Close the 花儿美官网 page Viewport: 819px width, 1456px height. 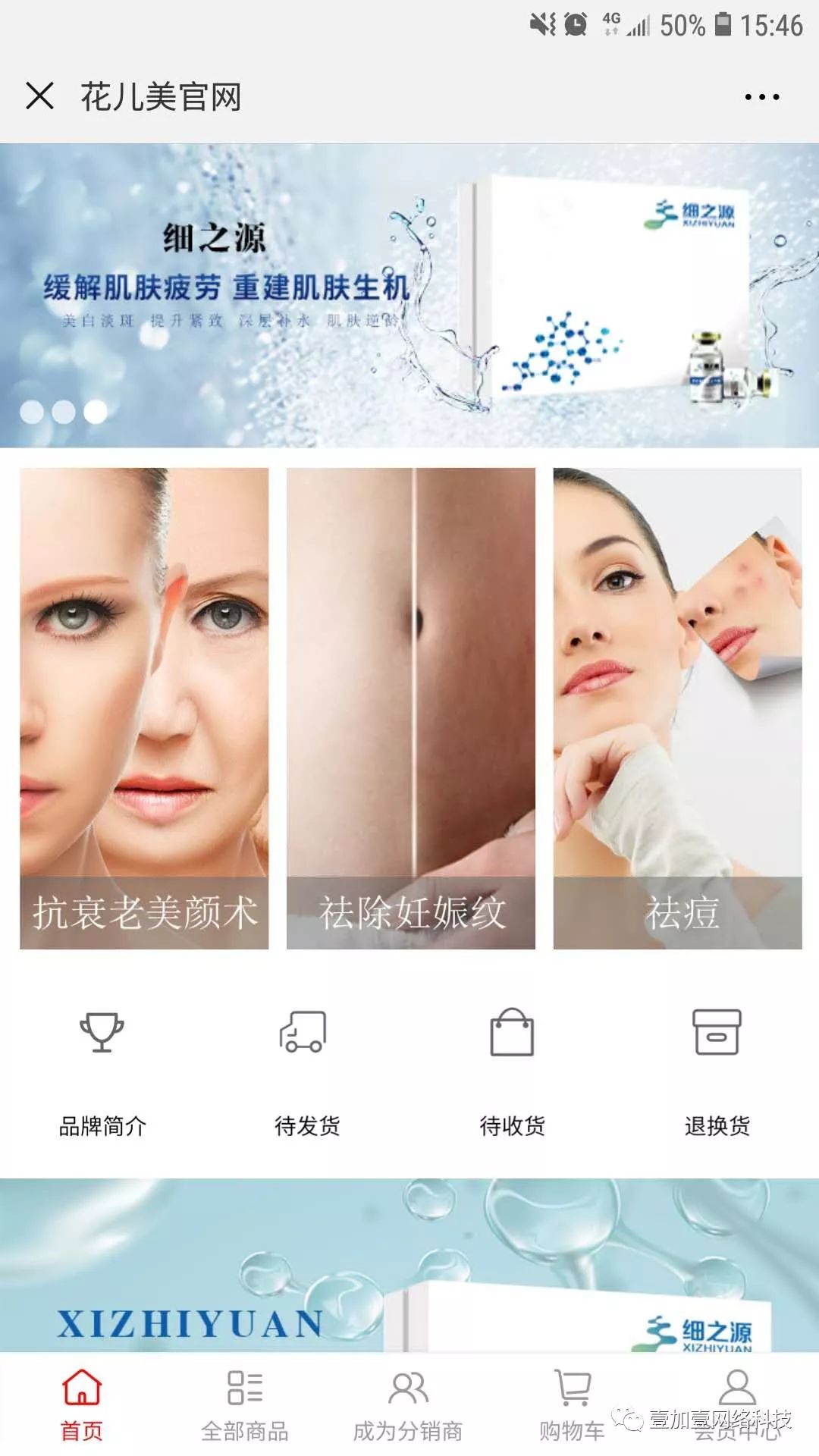39,96
